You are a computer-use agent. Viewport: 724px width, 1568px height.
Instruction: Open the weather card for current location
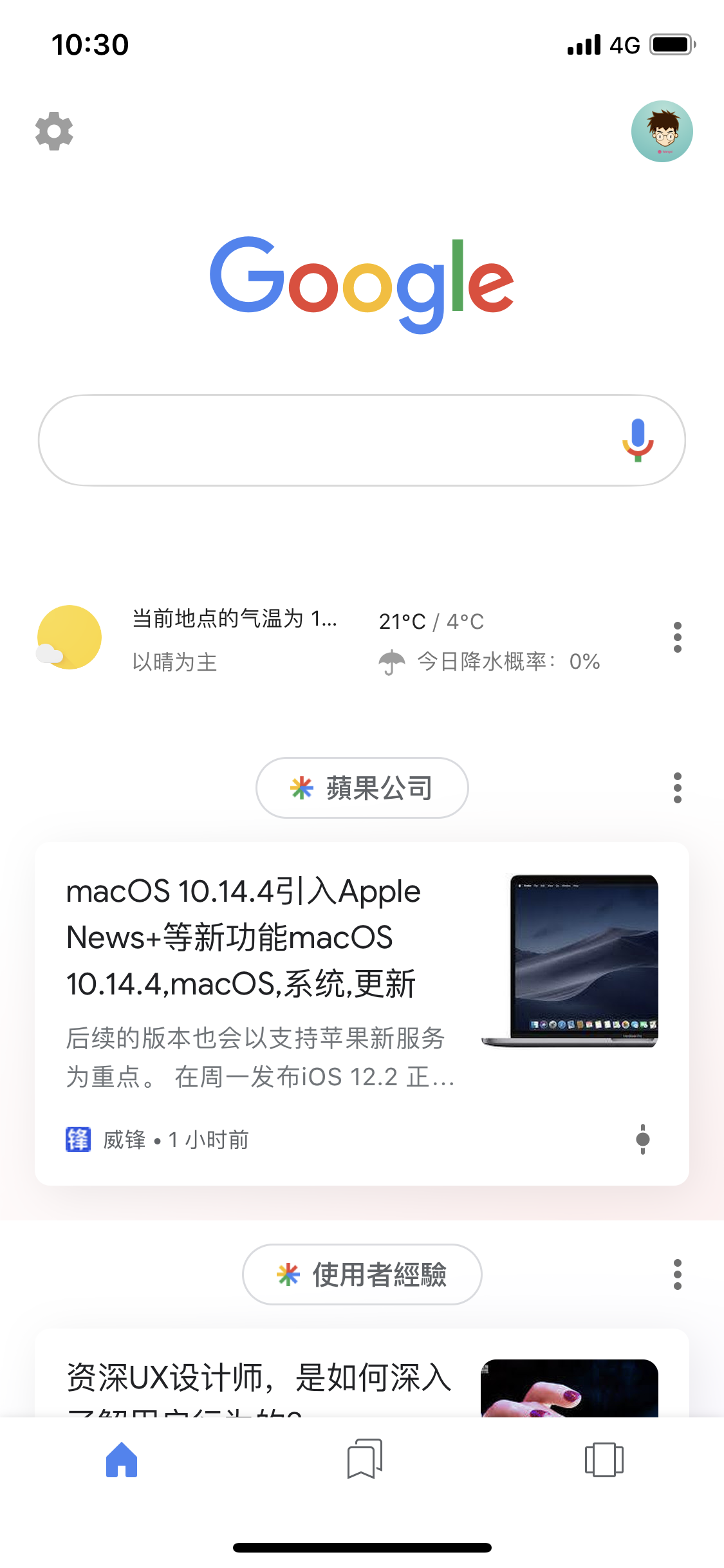[x=257, y=639]
